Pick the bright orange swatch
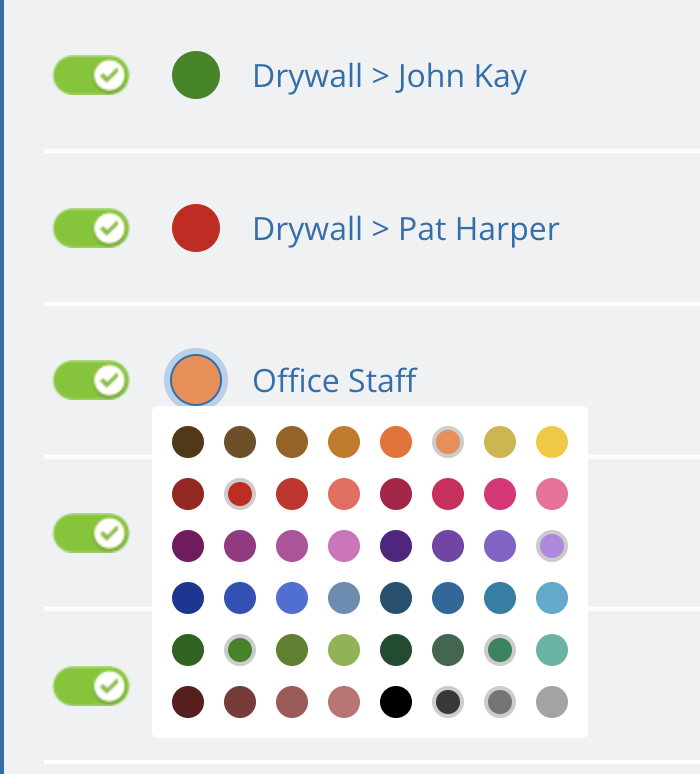Viewport: 700px width, 774px height. coord(396,442)
